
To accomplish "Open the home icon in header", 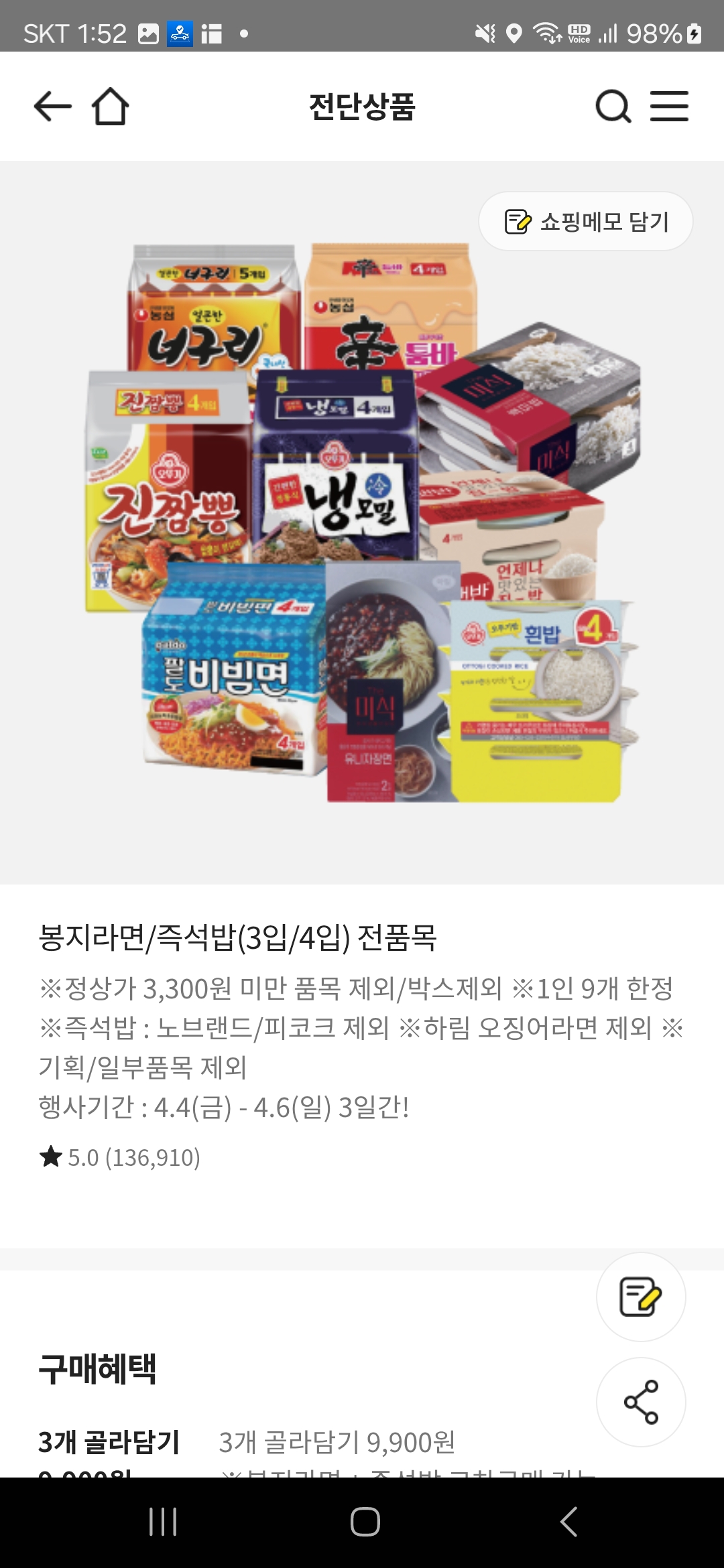I will tap(110, 107).
